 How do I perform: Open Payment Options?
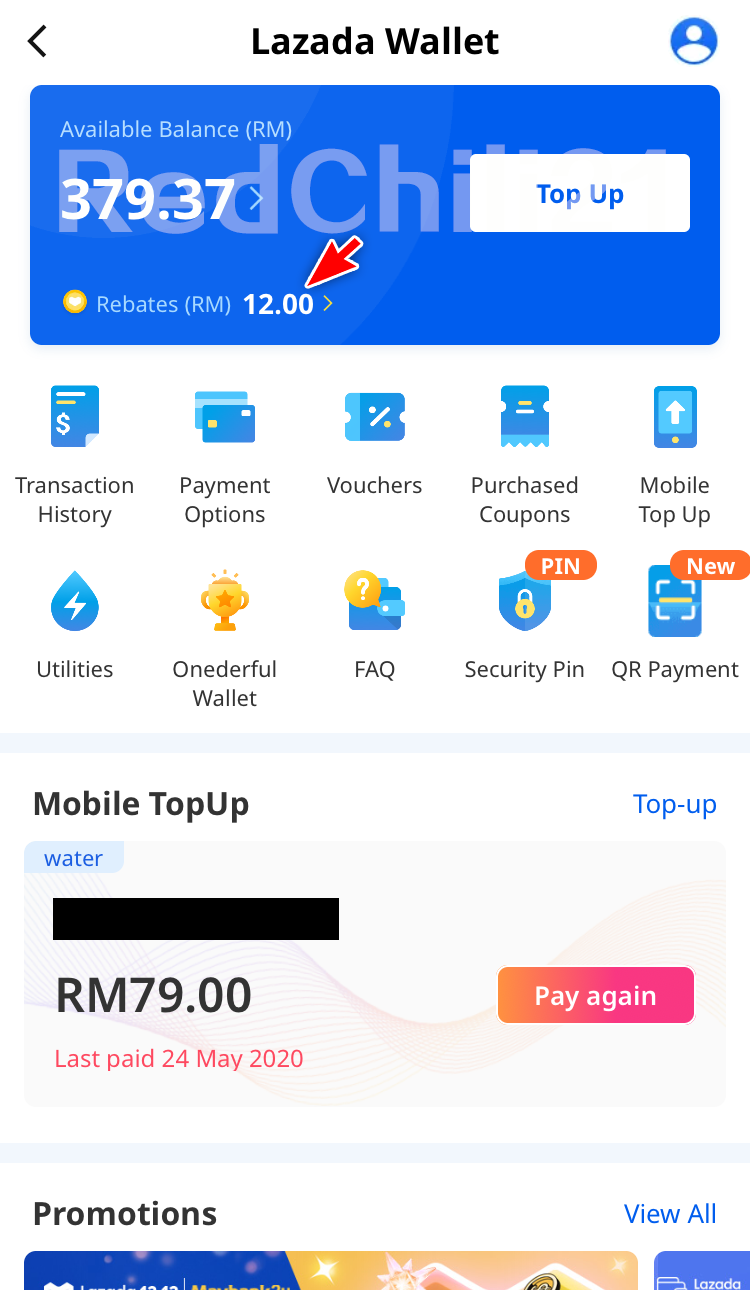pos(225,455)
